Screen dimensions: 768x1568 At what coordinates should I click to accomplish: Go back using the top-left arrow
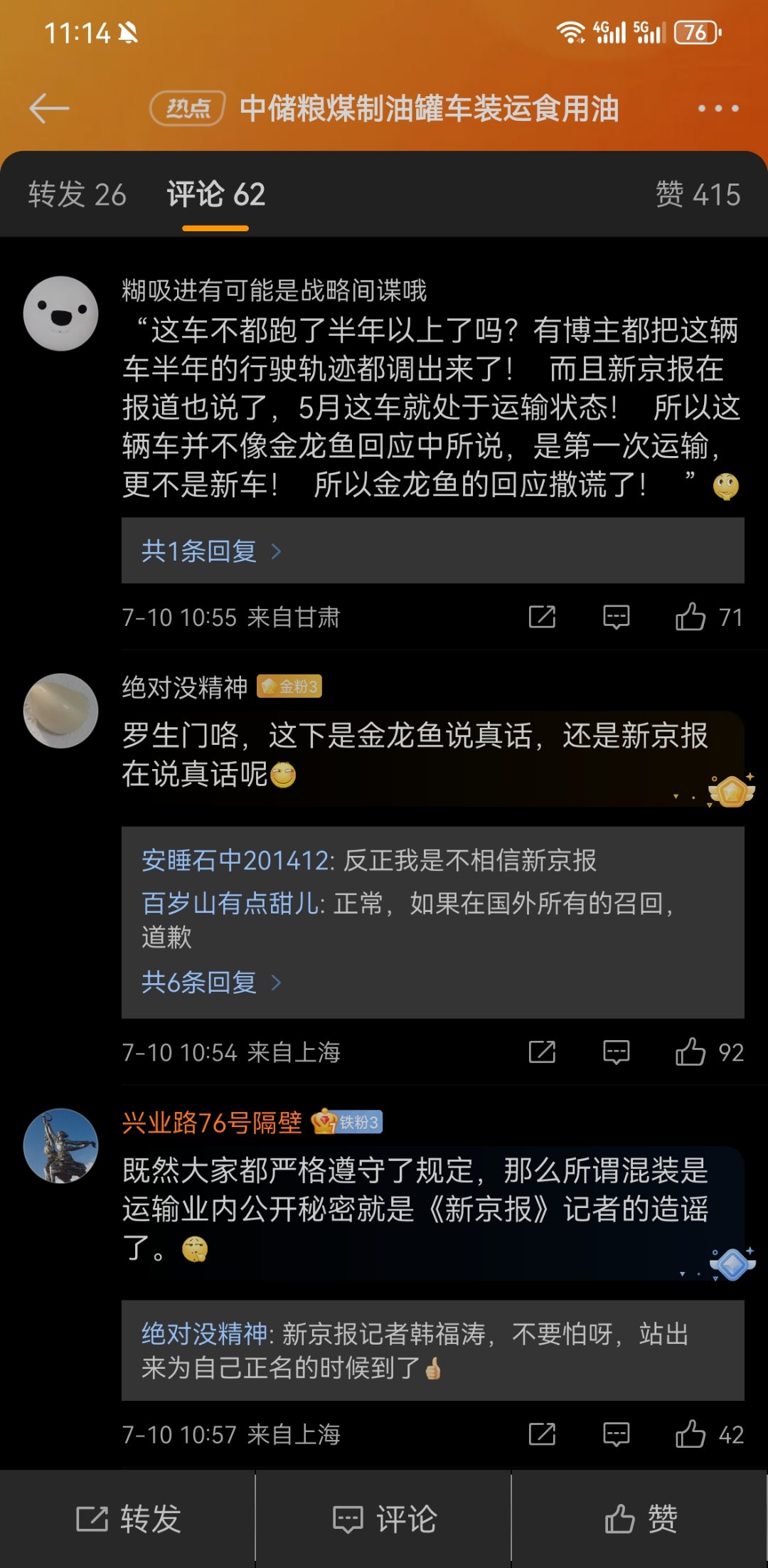click(49, 109)
